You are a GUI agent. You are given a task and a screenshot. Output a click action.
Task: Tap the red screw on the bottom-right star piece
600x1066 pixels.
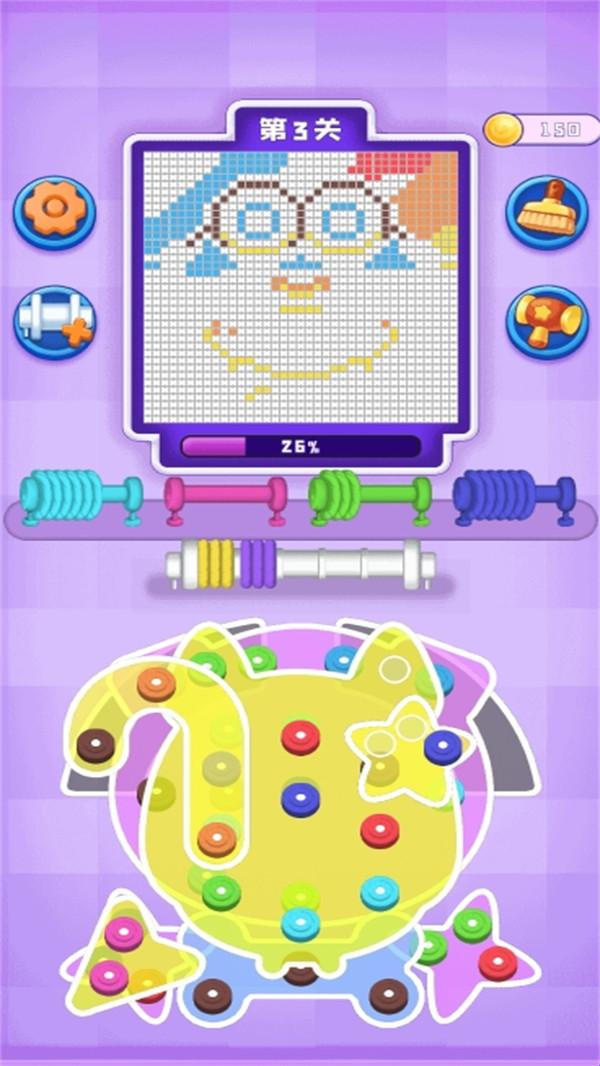(x=497, y=962)
